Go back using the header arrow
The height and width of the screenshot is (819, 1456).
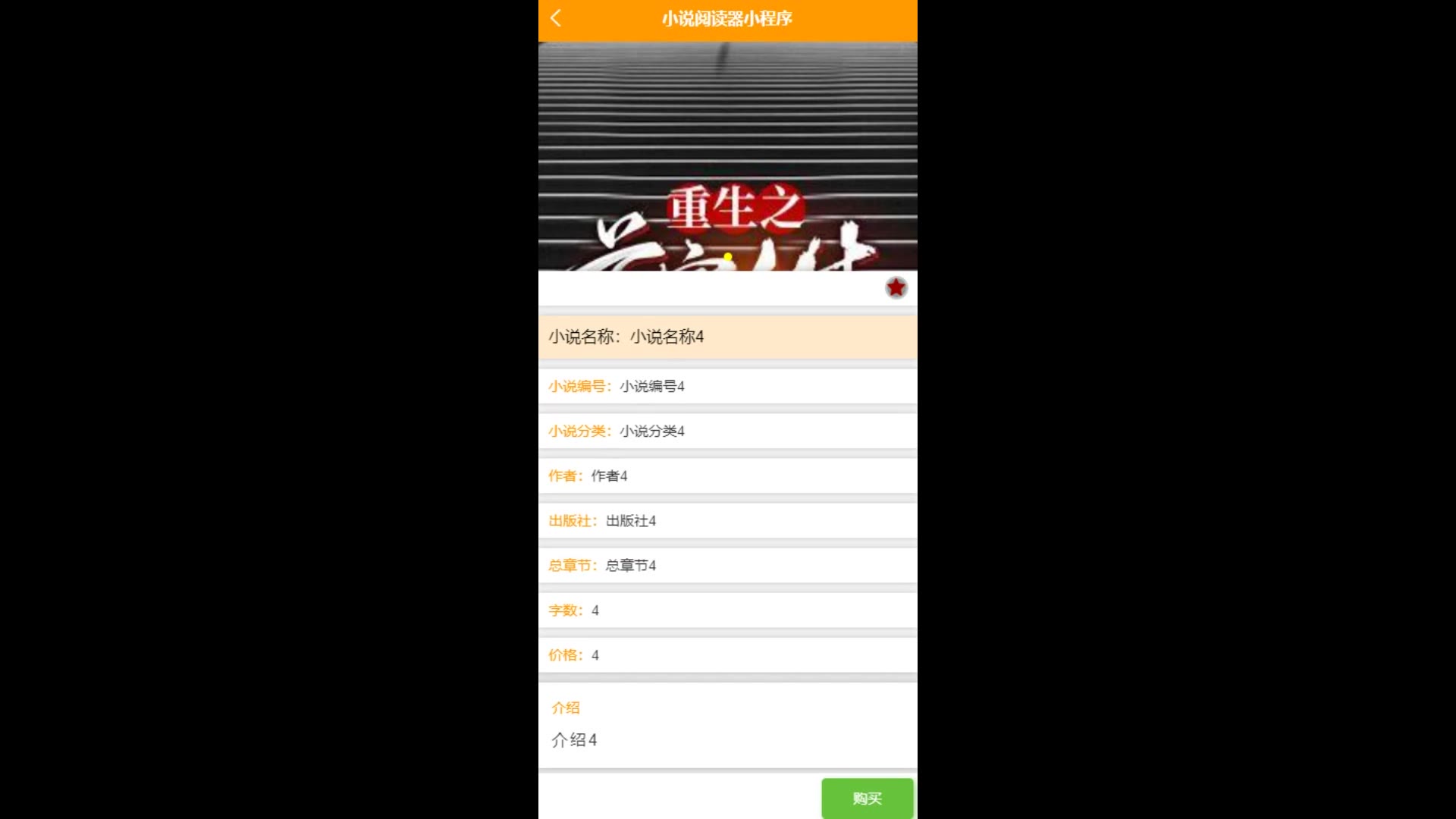(556, 18)
